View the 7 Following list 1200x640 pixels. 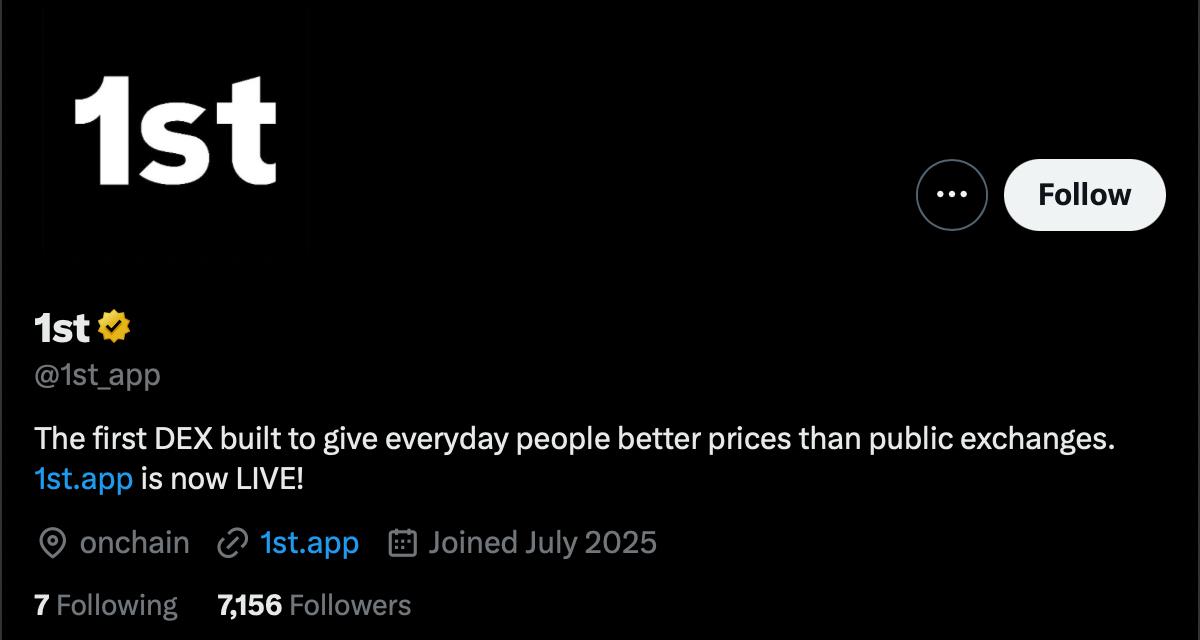[x=105, y=605]
